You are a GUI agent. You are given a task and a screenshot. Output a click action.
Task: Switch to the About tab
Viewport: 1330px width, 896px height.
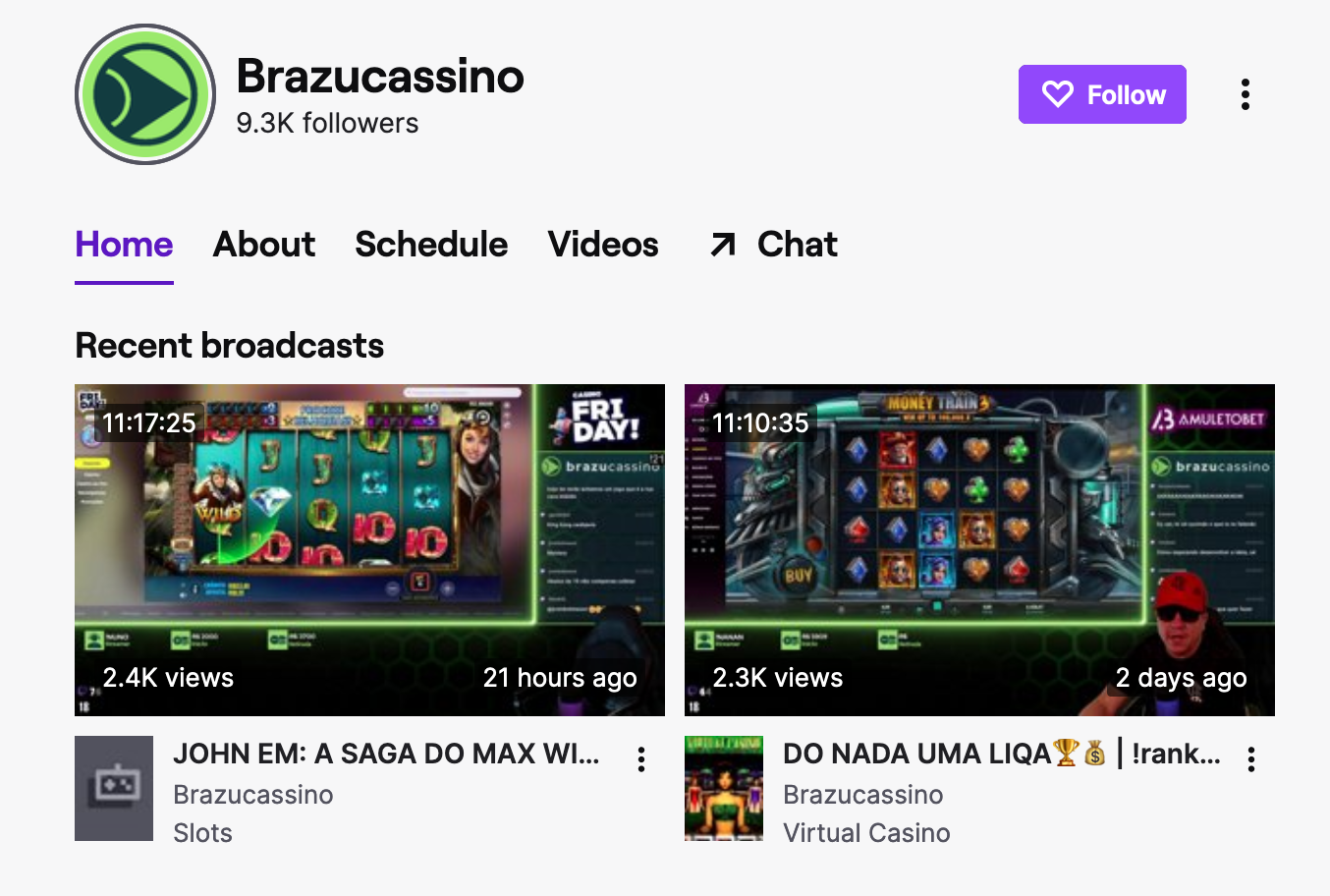(264, 244)
